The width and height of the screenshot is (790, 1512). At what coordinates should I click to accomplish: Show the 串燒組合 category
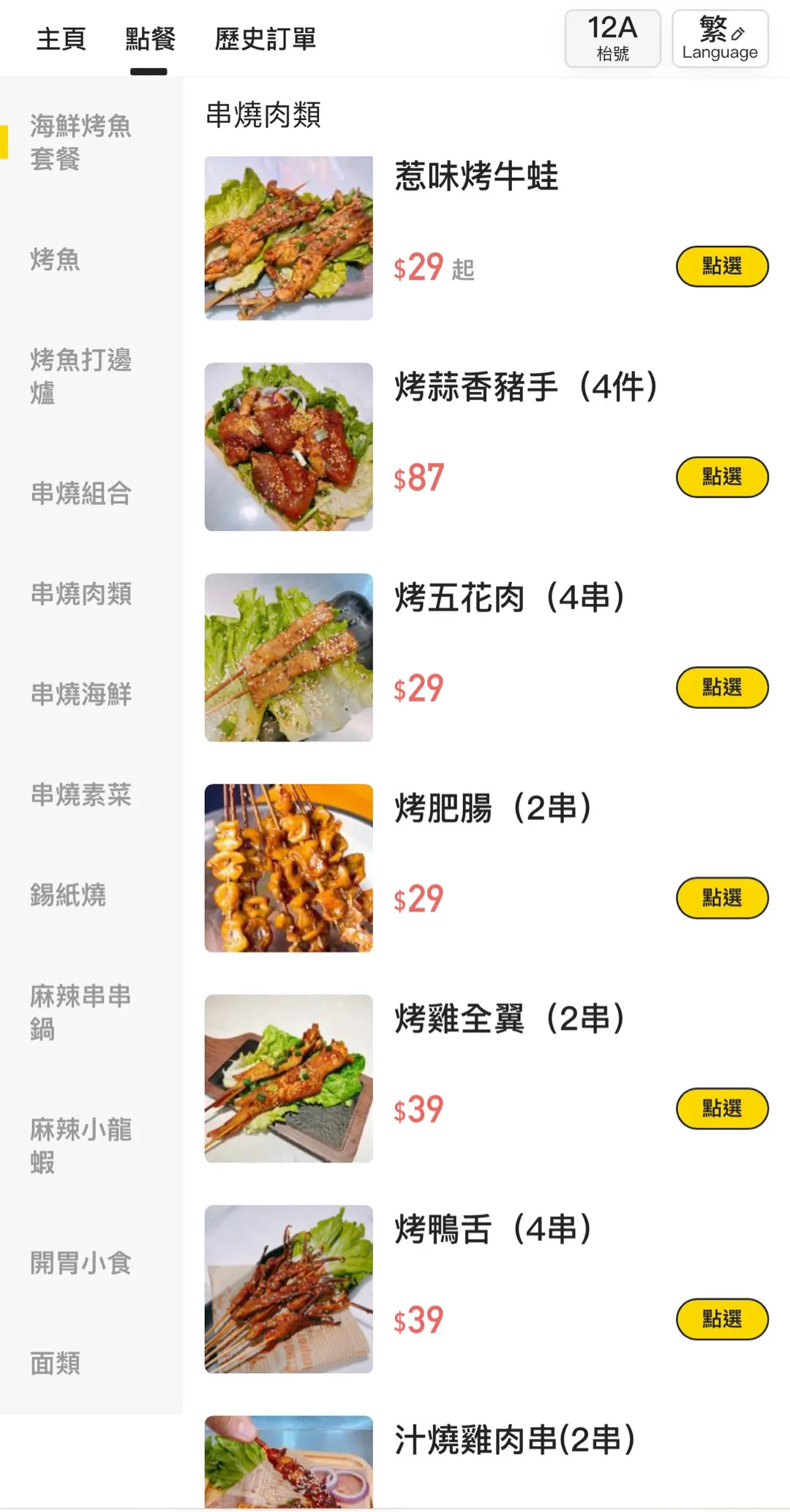point(80,493)
